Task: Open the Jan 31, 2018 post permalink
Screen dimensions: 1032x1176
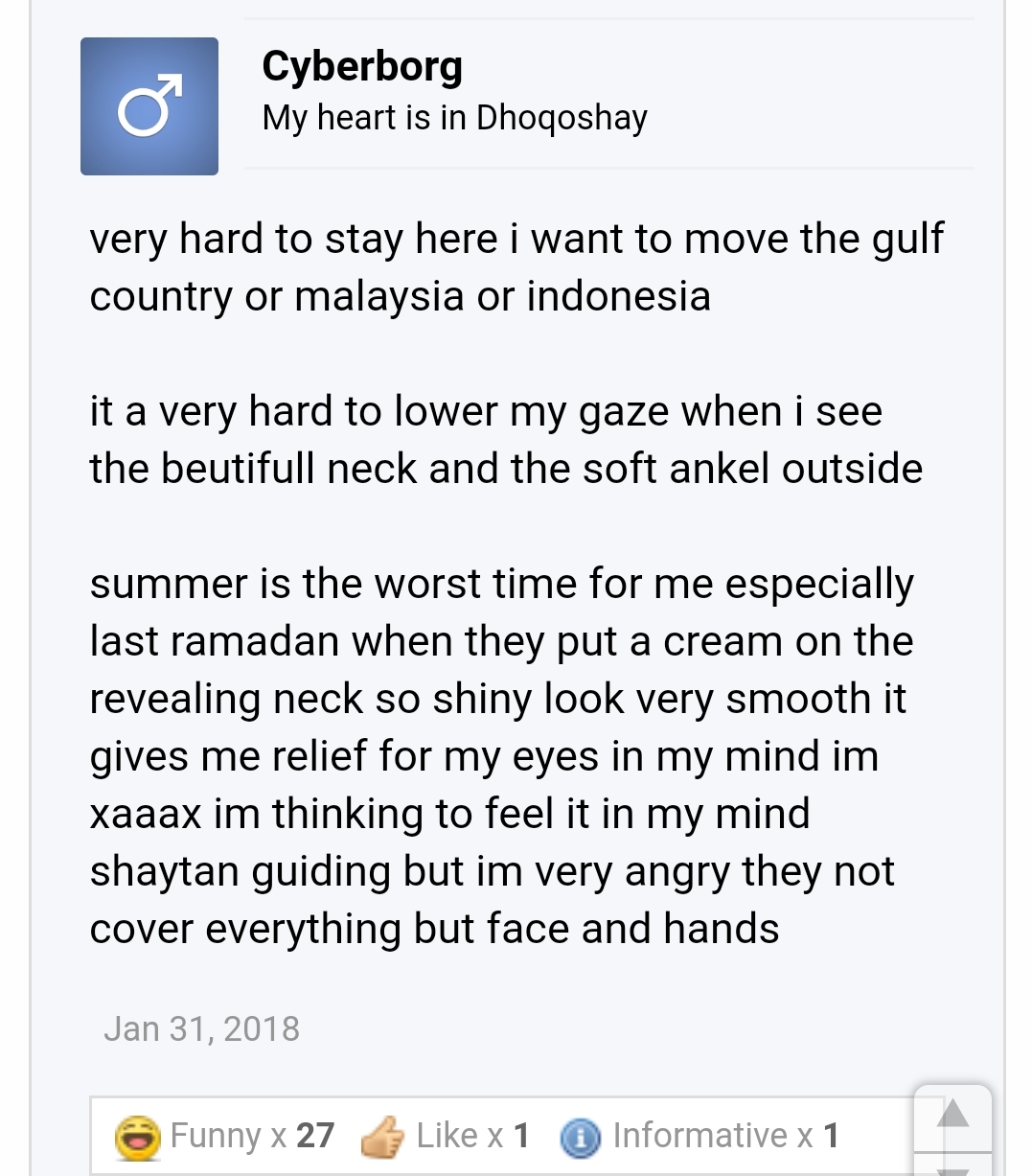Action: (201, 1028)
